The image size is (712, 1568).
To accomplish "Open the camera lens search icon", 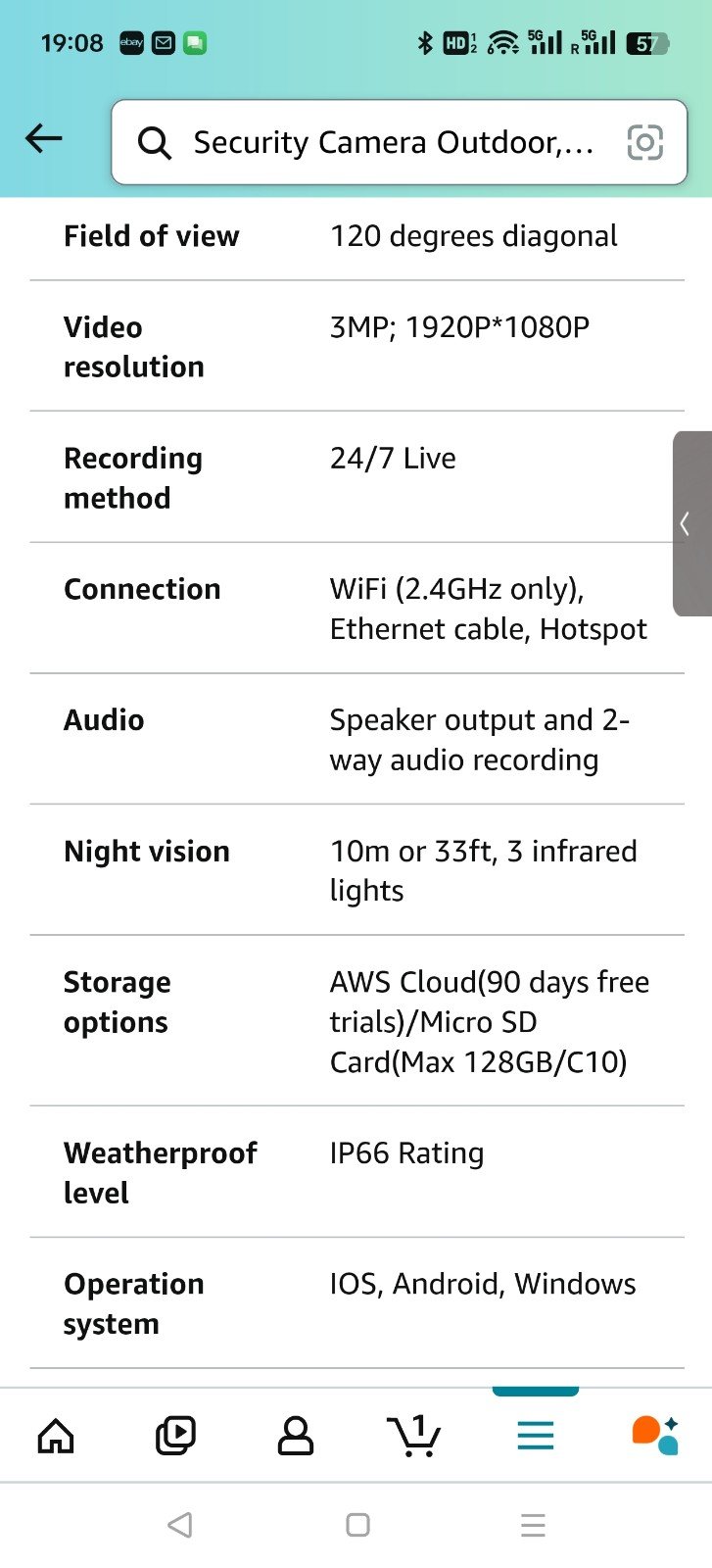I will (644, 143).
